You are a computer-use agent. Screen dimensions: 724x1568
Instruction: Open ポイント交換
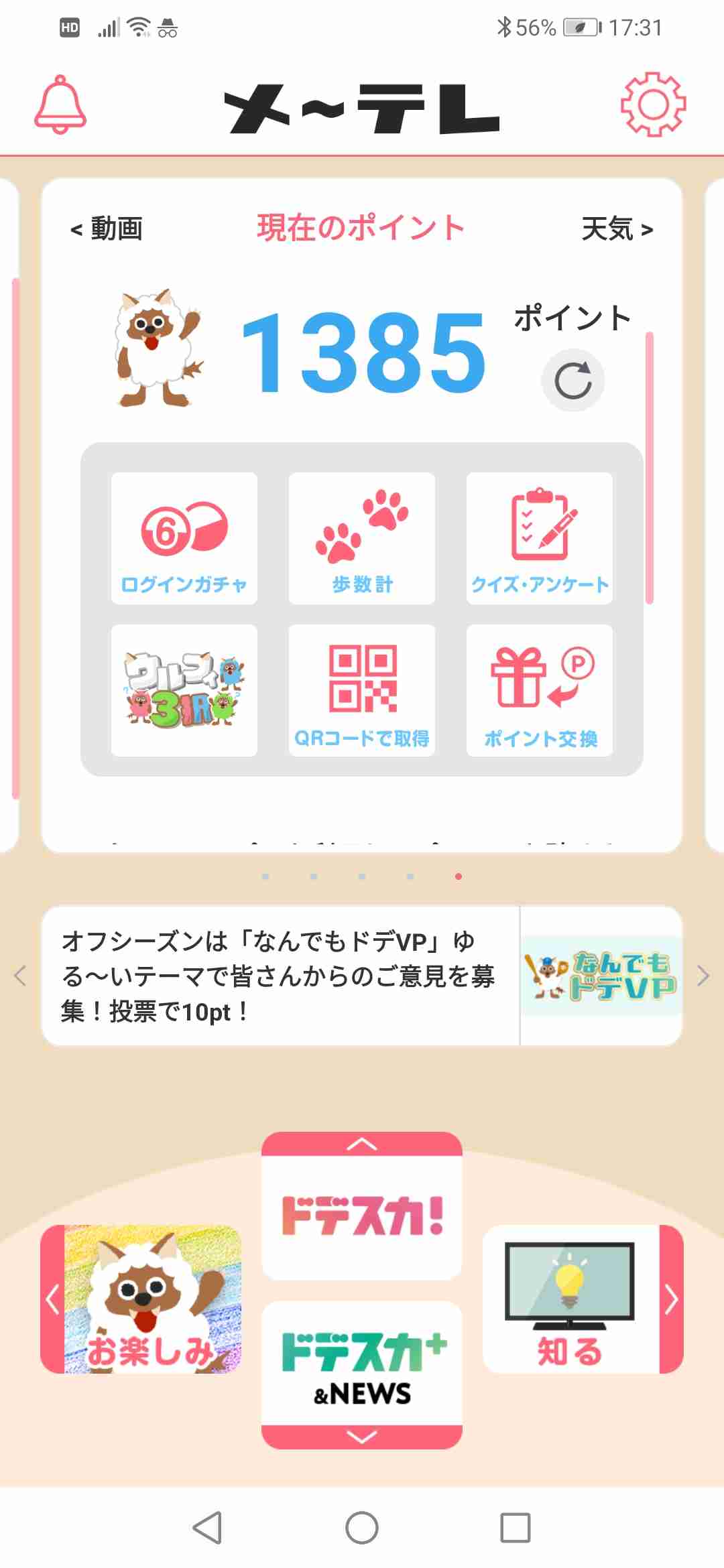pyautogui.click(x=540, y=691)
